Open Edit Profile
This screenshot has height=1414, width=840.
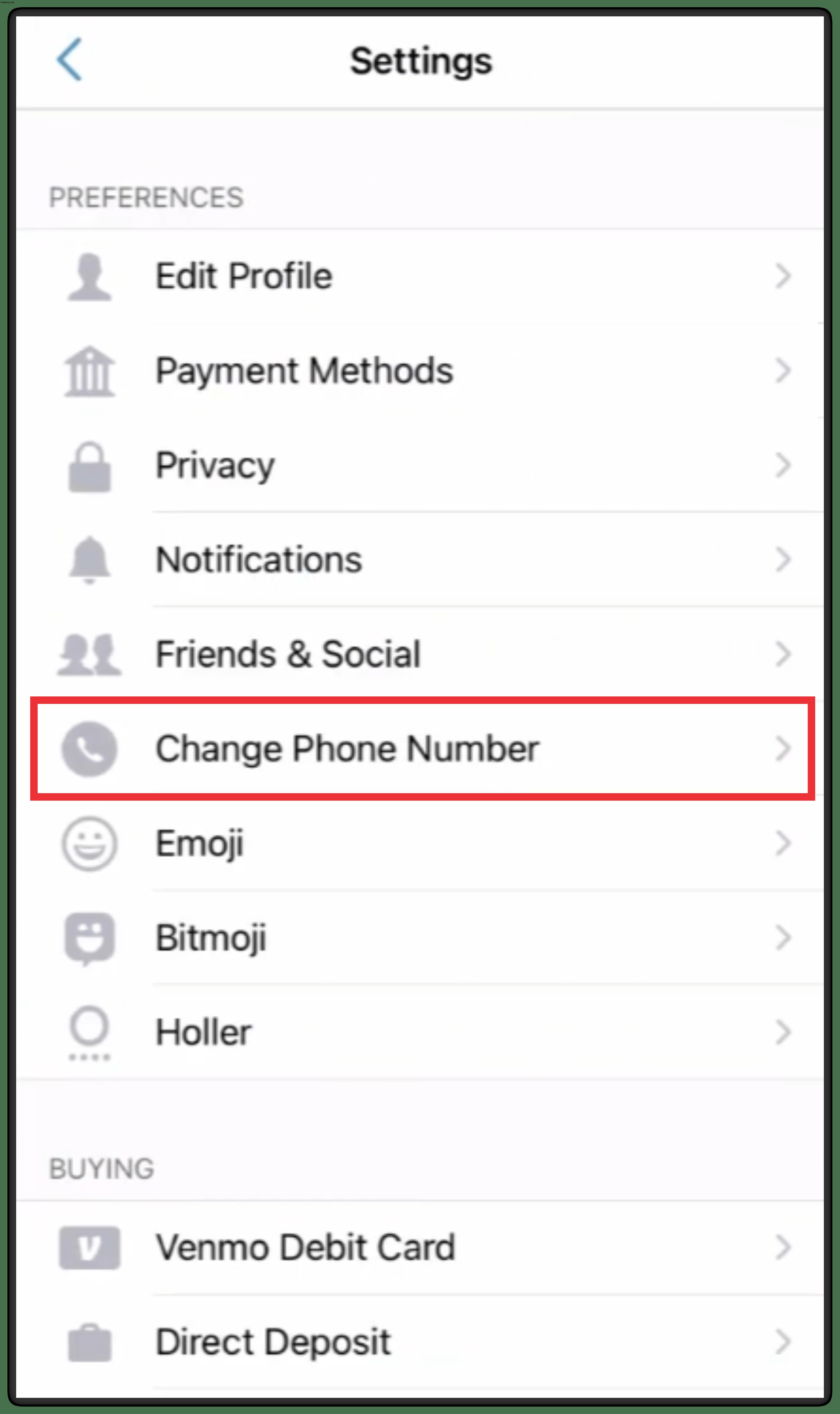(x=419, y=276)
